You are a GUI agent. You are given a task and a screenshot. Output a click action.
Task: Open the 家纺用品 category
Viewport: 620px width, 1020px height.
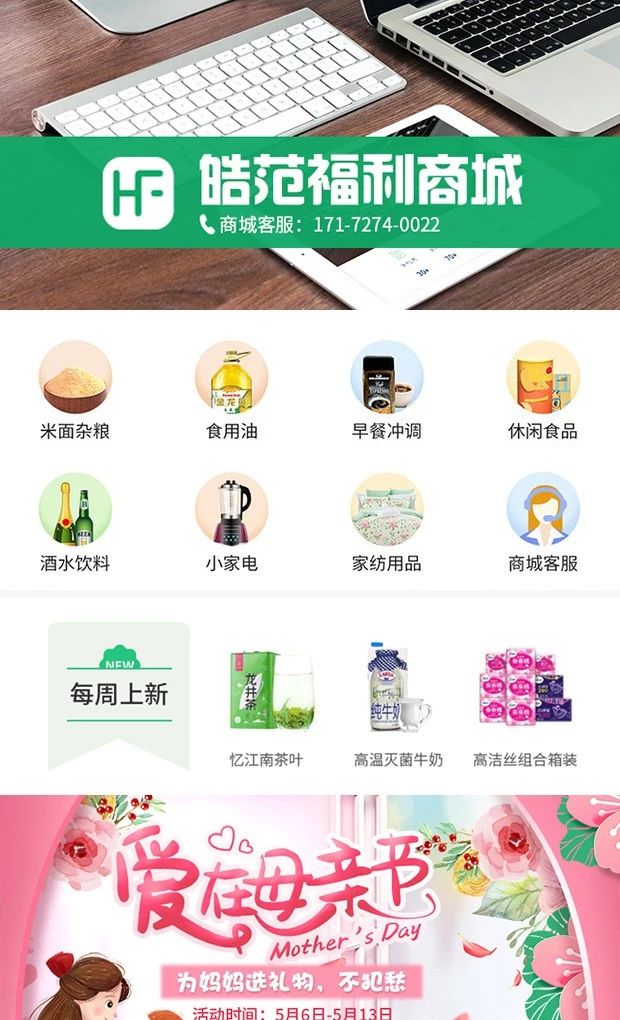(x=387, y=523)
